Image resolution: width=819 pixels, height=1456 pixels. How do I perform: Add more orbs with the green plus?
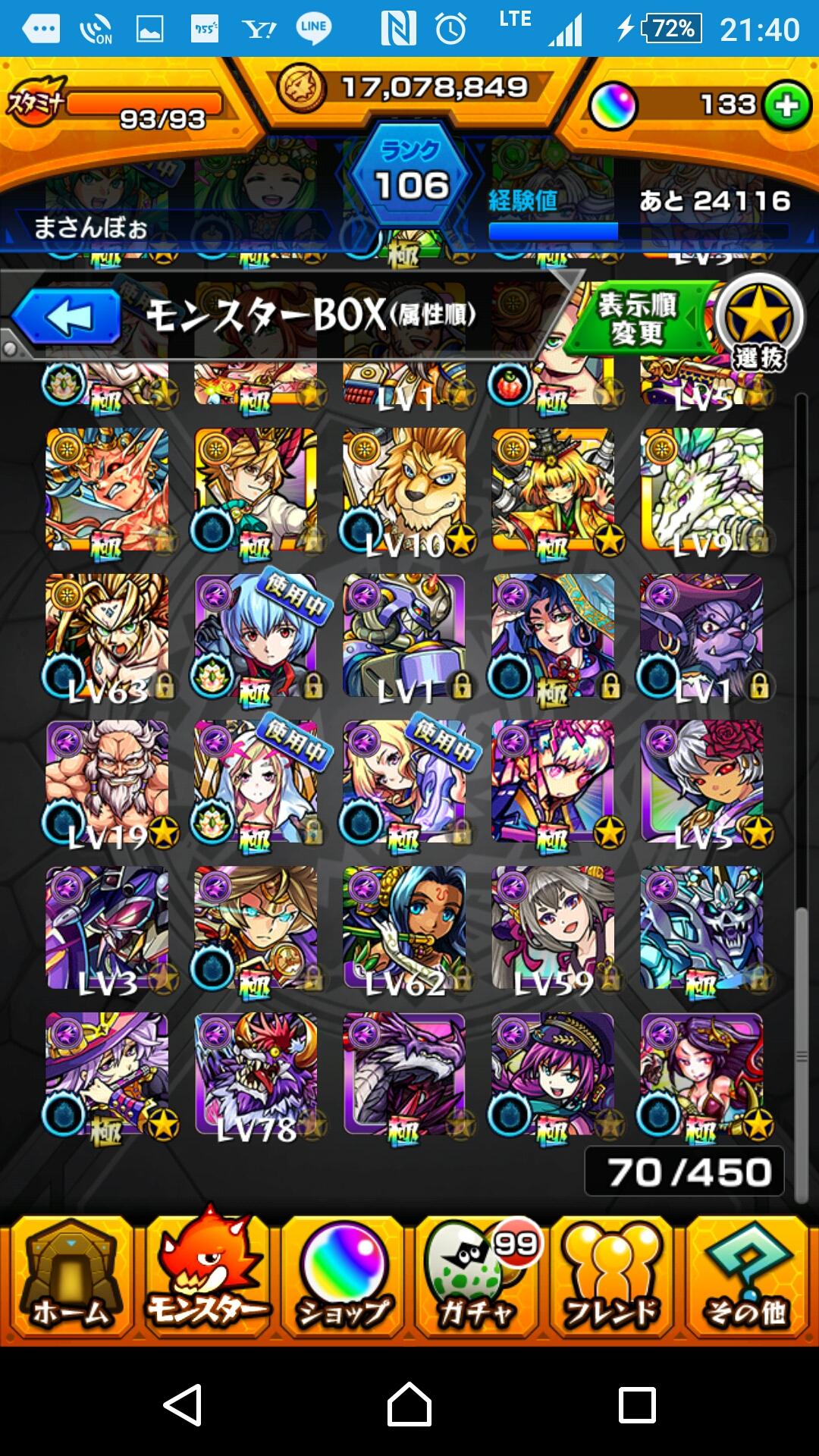coord(786,105)
